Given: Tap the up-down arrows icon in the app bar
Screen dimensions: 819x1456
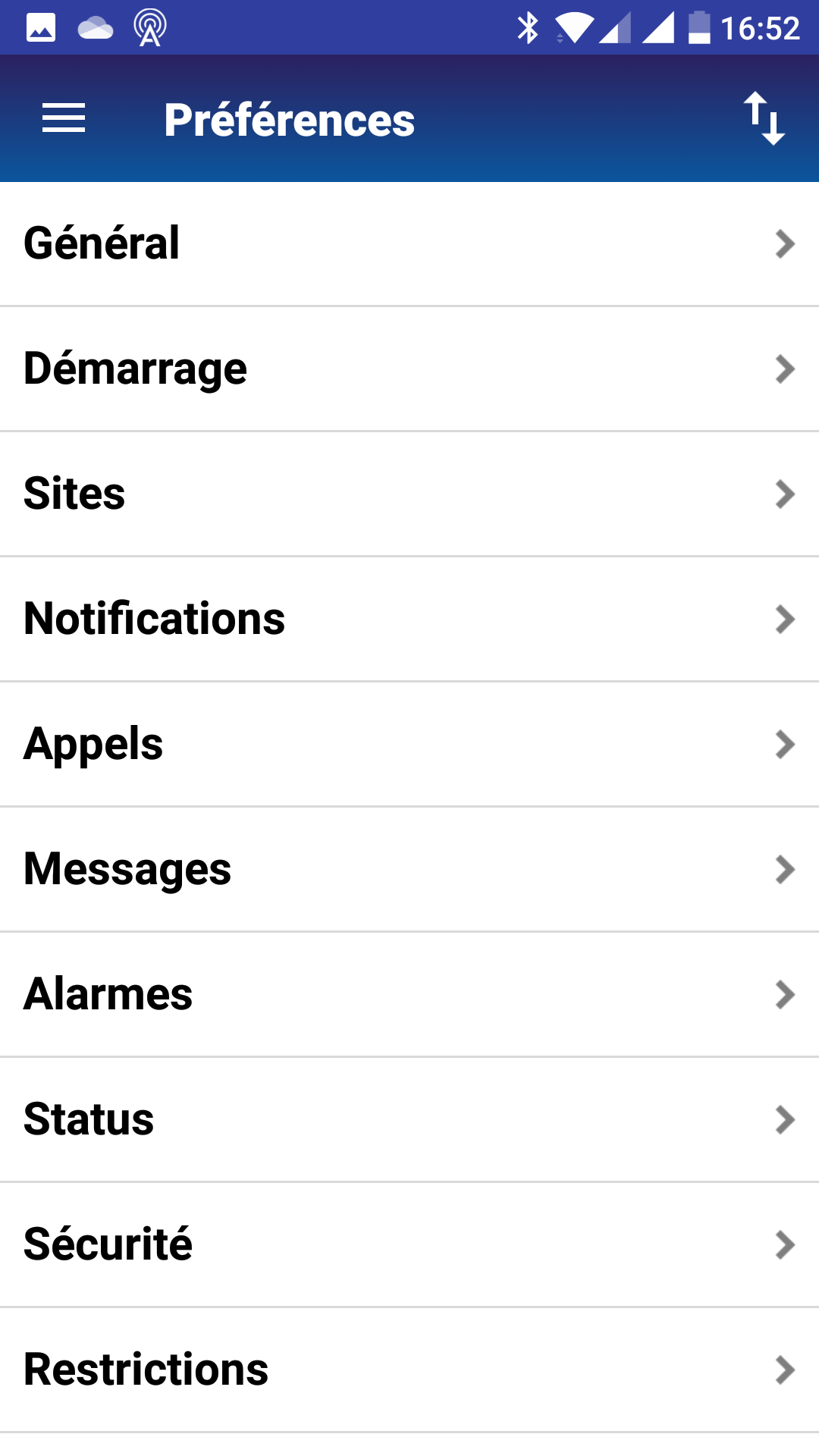Looking at the screenshot, I should pyautogui.click(x=763, y=119).
